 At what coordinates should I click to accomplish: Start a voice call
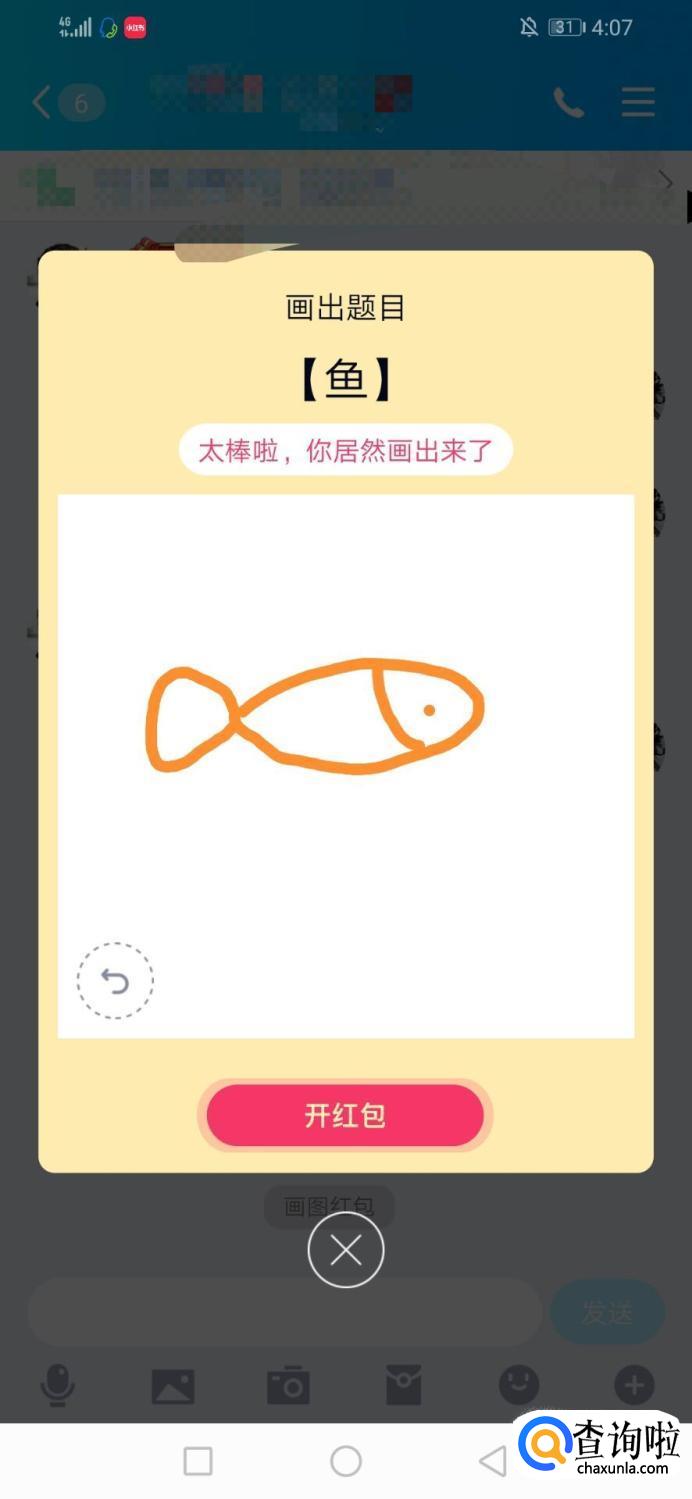(569, 102)
